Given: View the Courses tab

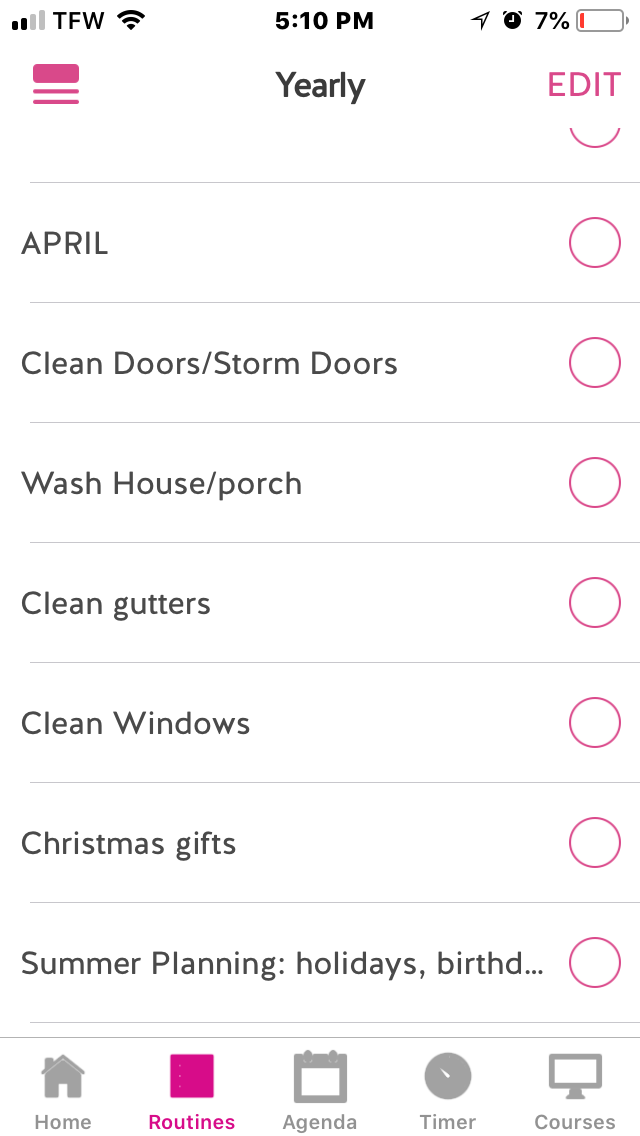Looking at the screenshot, I should [x=575, y=1091].
